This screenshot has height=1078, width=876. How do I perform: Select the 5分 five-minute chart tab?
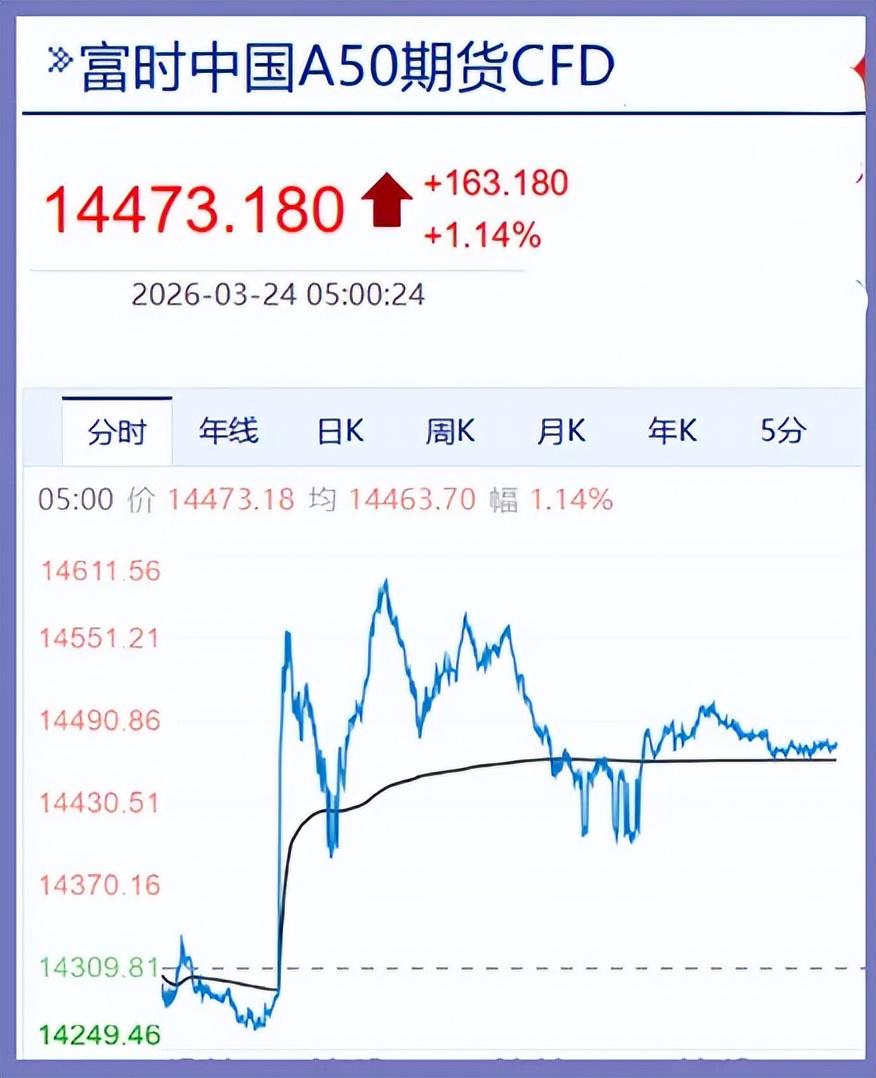point(782,432)
